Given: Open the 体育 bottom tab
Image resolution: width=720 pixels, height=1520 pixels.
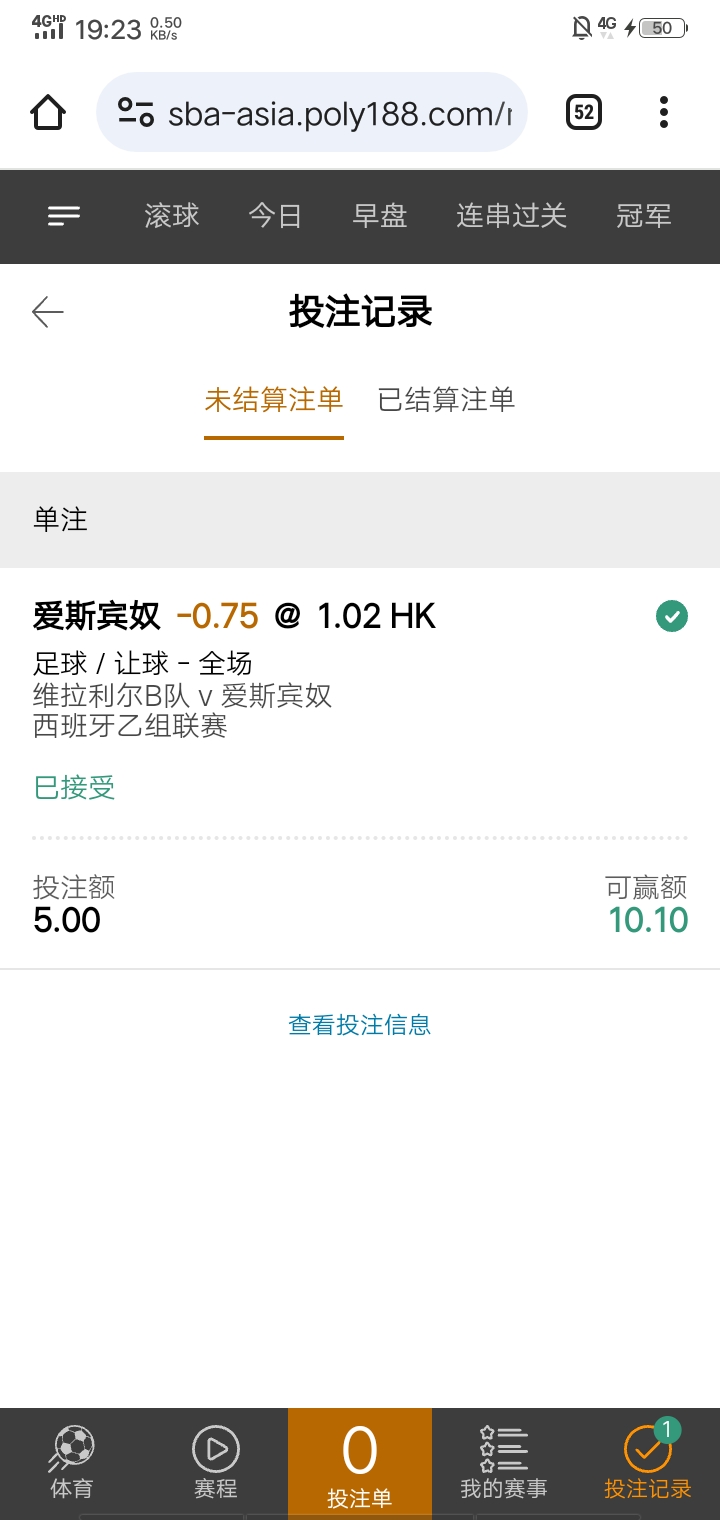Looking at the screenshot, I should 71,1463.
